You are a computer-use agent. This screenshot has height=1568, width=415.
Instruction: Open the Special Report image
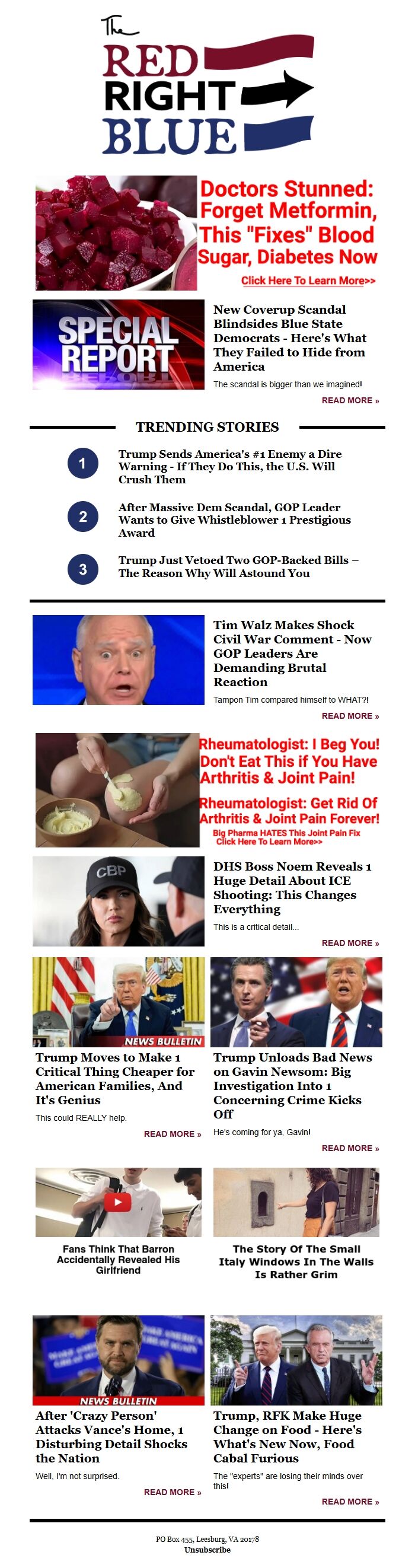pyautogui.click(x=119, y=345)
